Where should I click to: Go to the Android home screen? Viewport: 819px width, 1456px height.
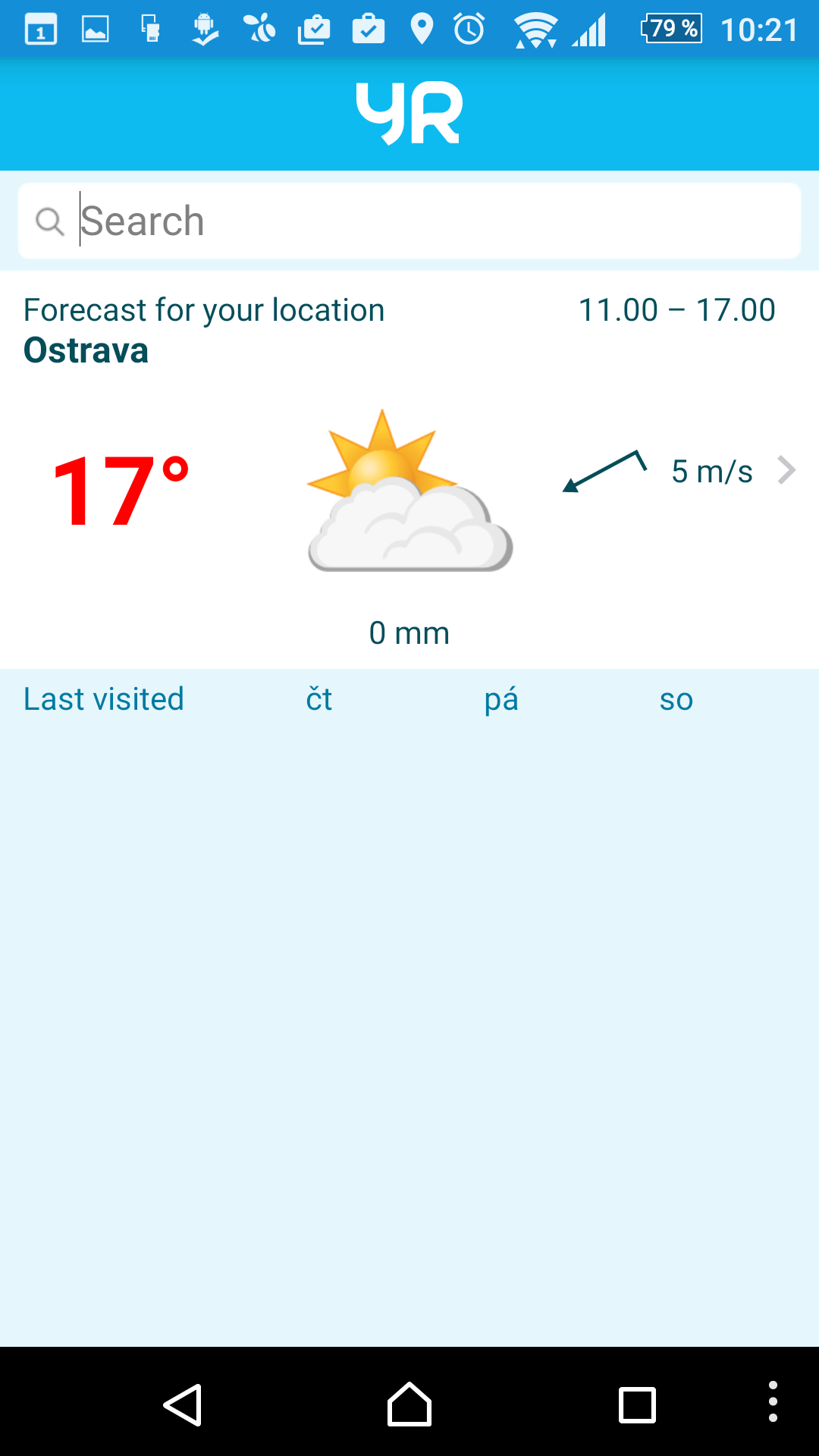(409, 1404)
